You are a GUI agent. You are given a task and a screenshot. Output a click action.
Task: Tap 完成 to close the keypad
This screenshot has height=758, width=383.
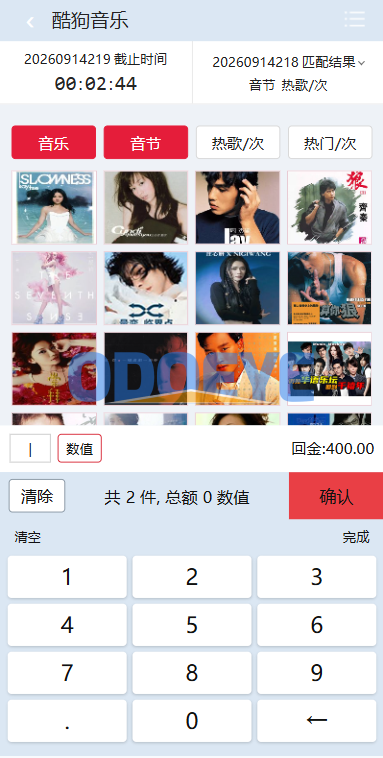tap(355, 537)
